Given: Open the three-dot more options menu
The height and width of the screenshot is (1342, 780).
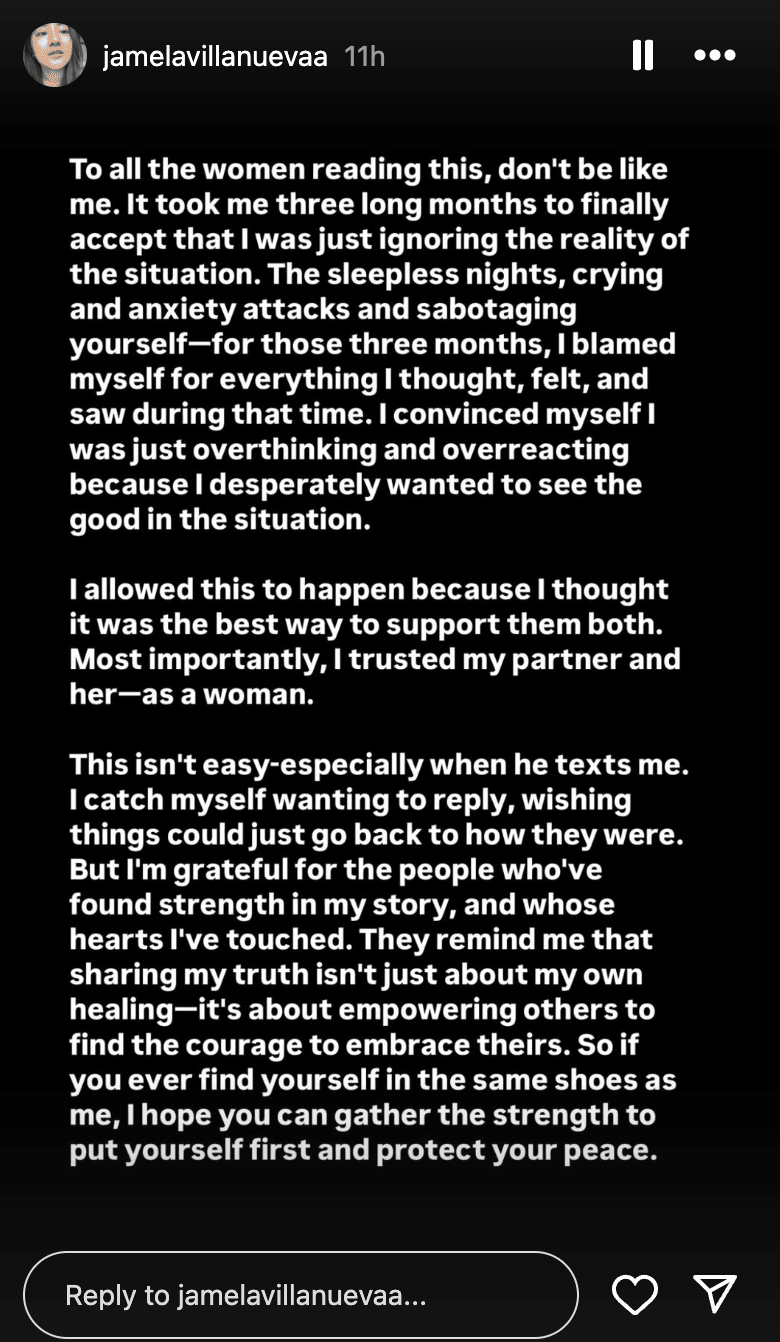Looking at the screenshot, I should pyautogui.click(x=715, y=56).
